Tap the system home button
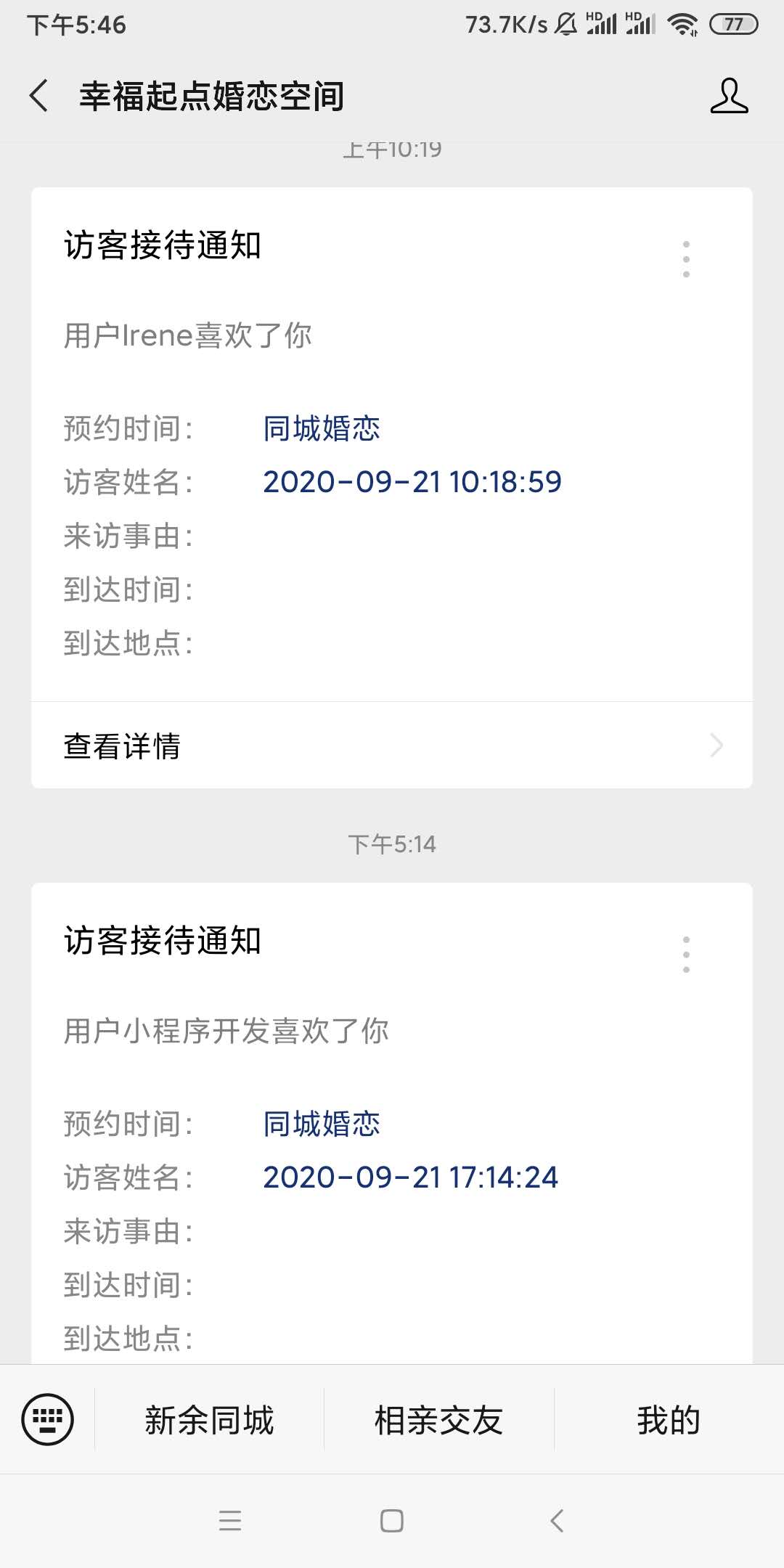 click(x=392, y=1520)
